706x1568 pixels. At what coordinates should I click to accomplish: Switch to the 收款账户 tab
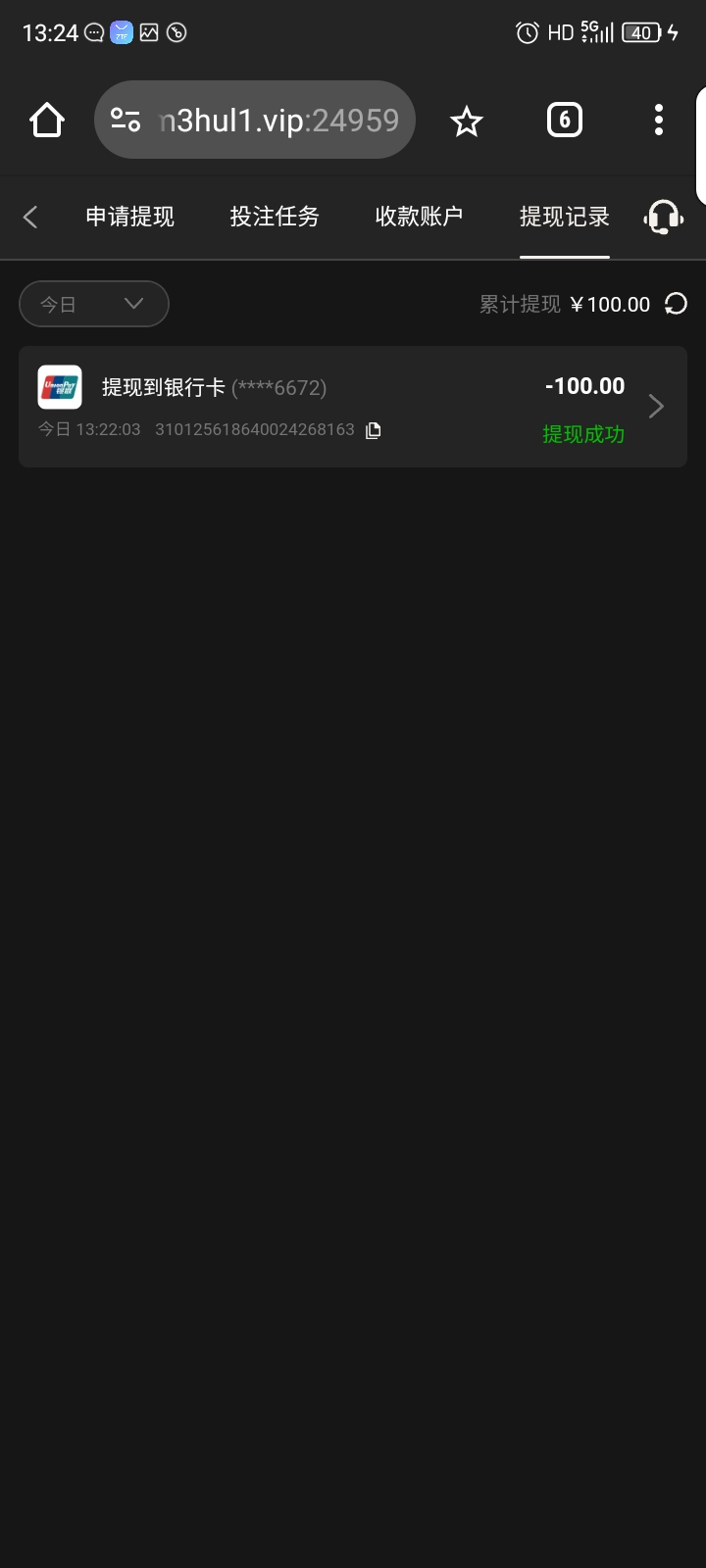click(419, 217)
